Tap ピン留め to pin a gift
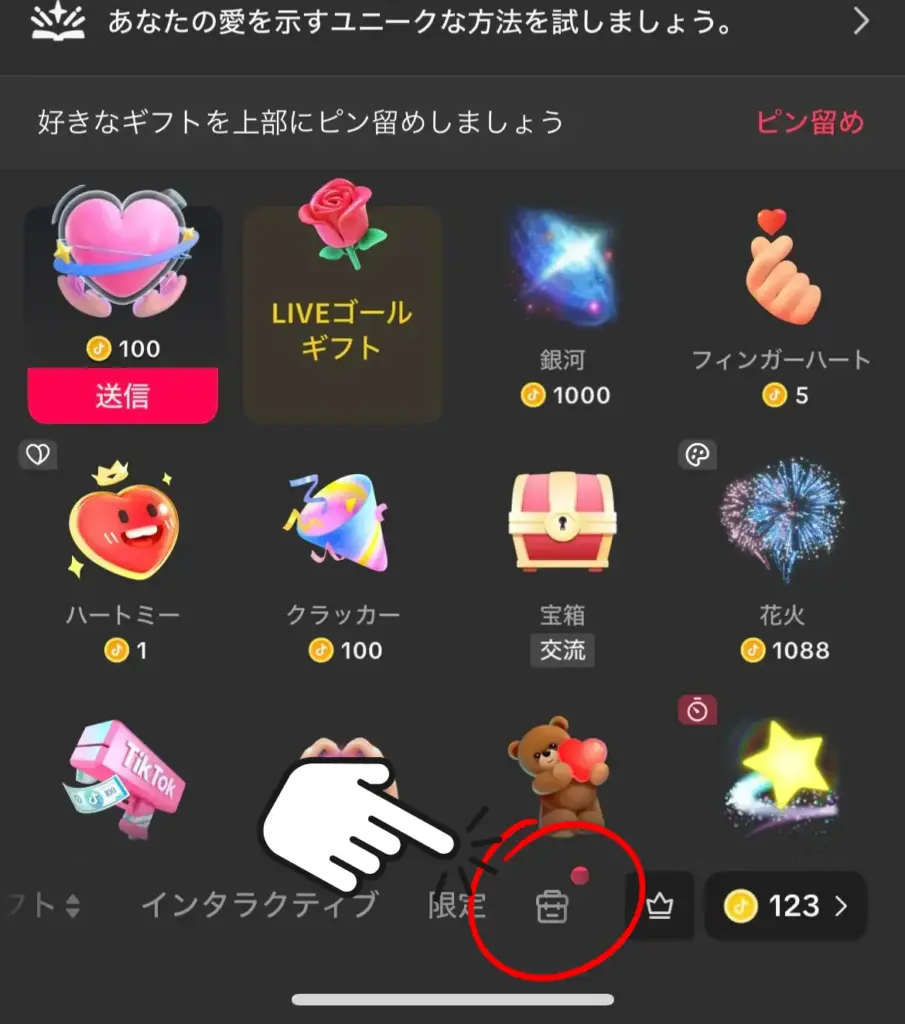Image resolution: width=905 pixels, height=1024 pixels. [809, 123]
